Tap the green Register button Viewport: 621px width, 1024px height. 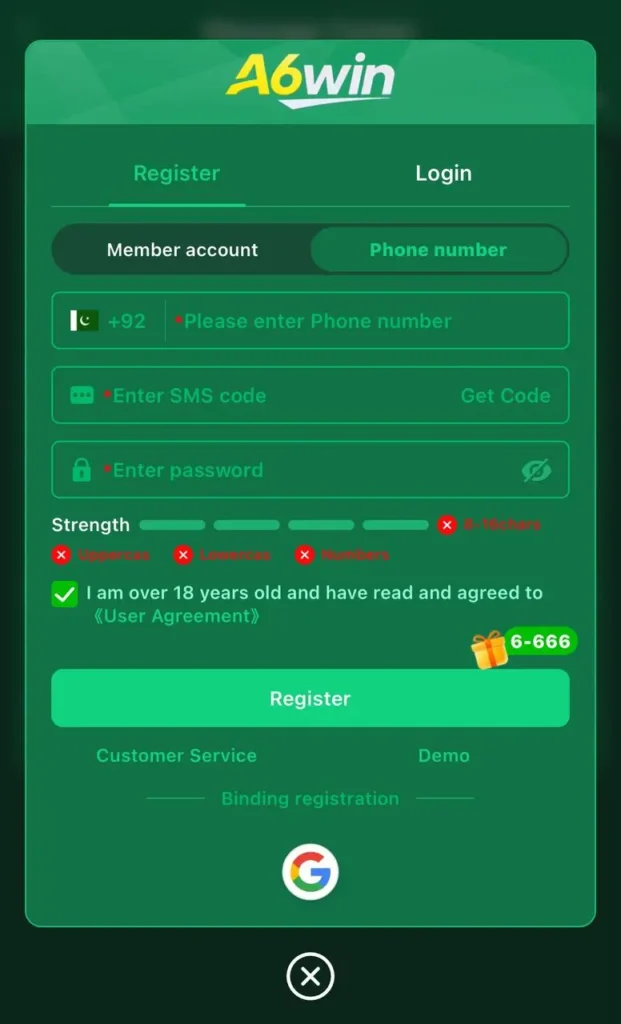(x=310, y=698)
